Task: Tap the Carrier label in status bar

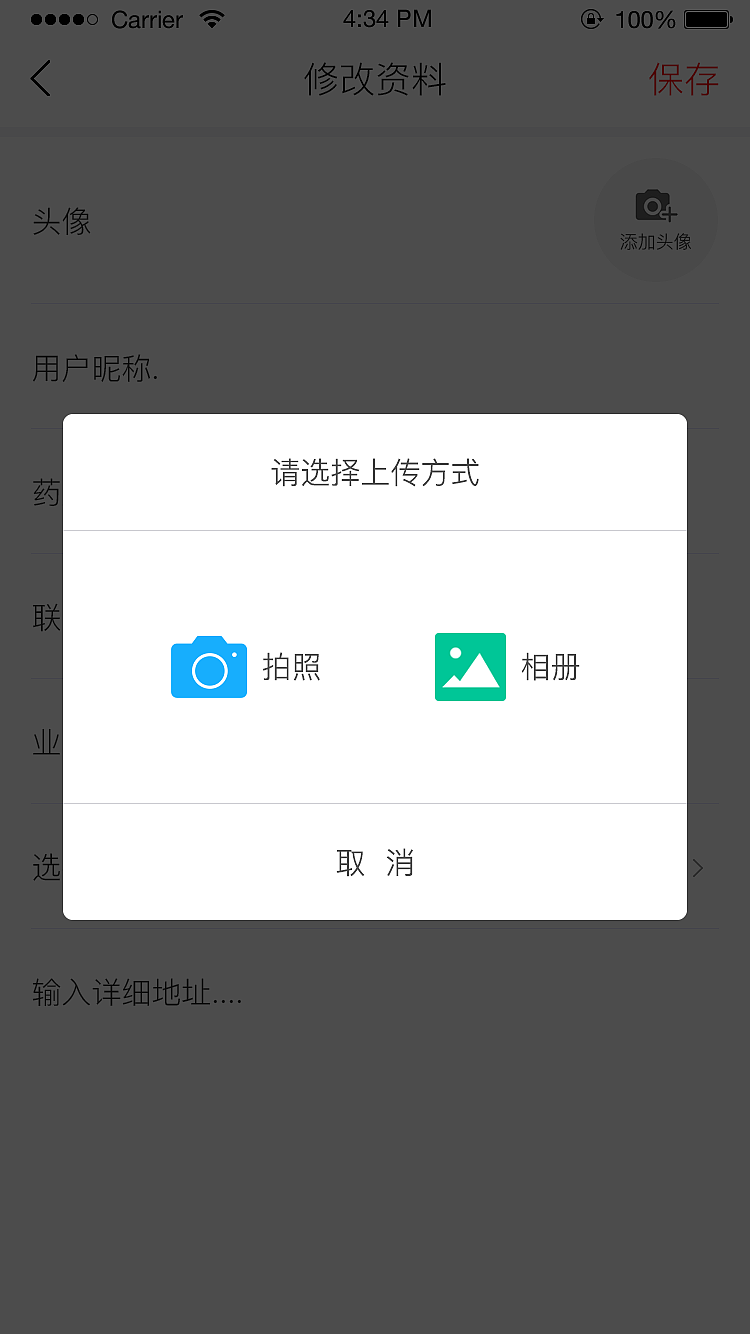Action: 147,18
